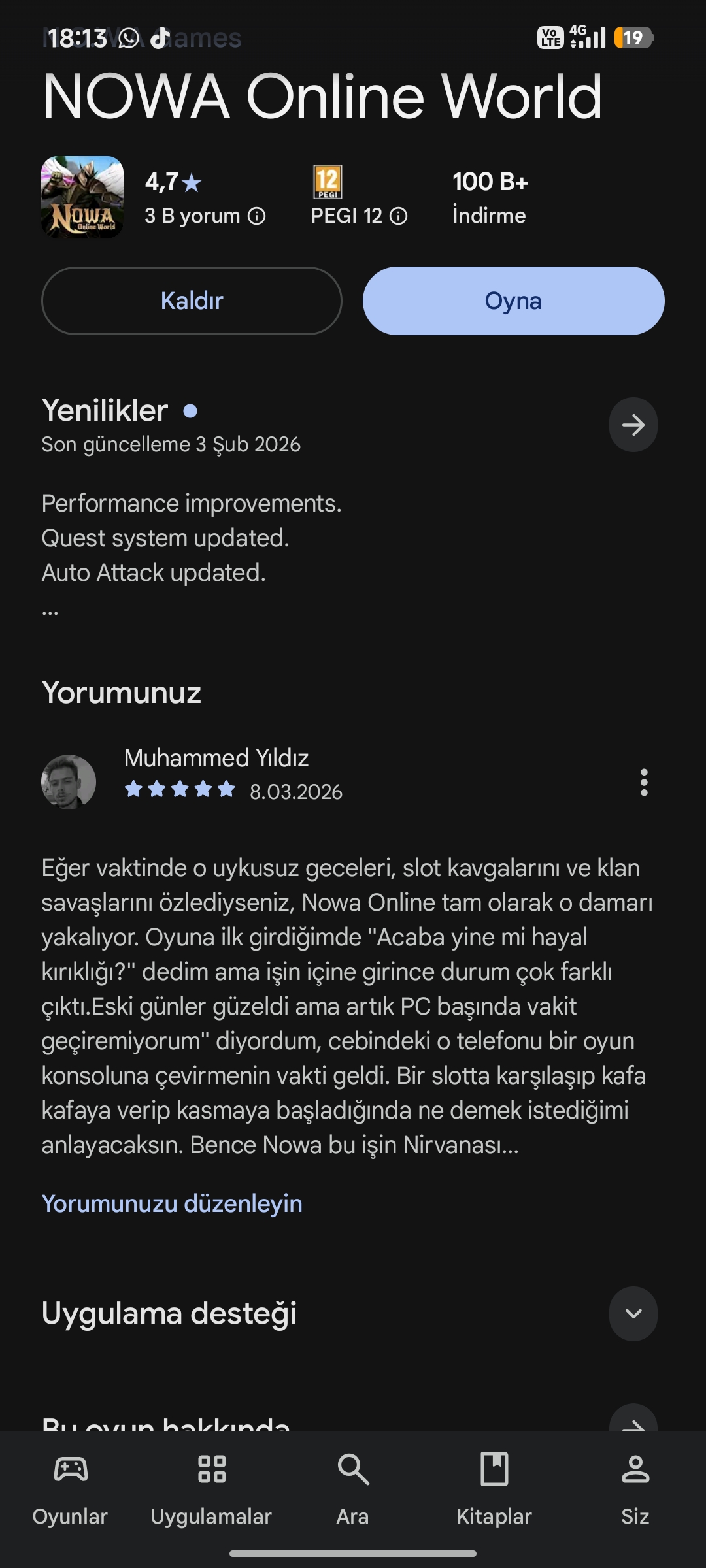Tap the Kaldır button to uninstall
706x1568 pixels.
pyautogui.click(x=192, y=301)
